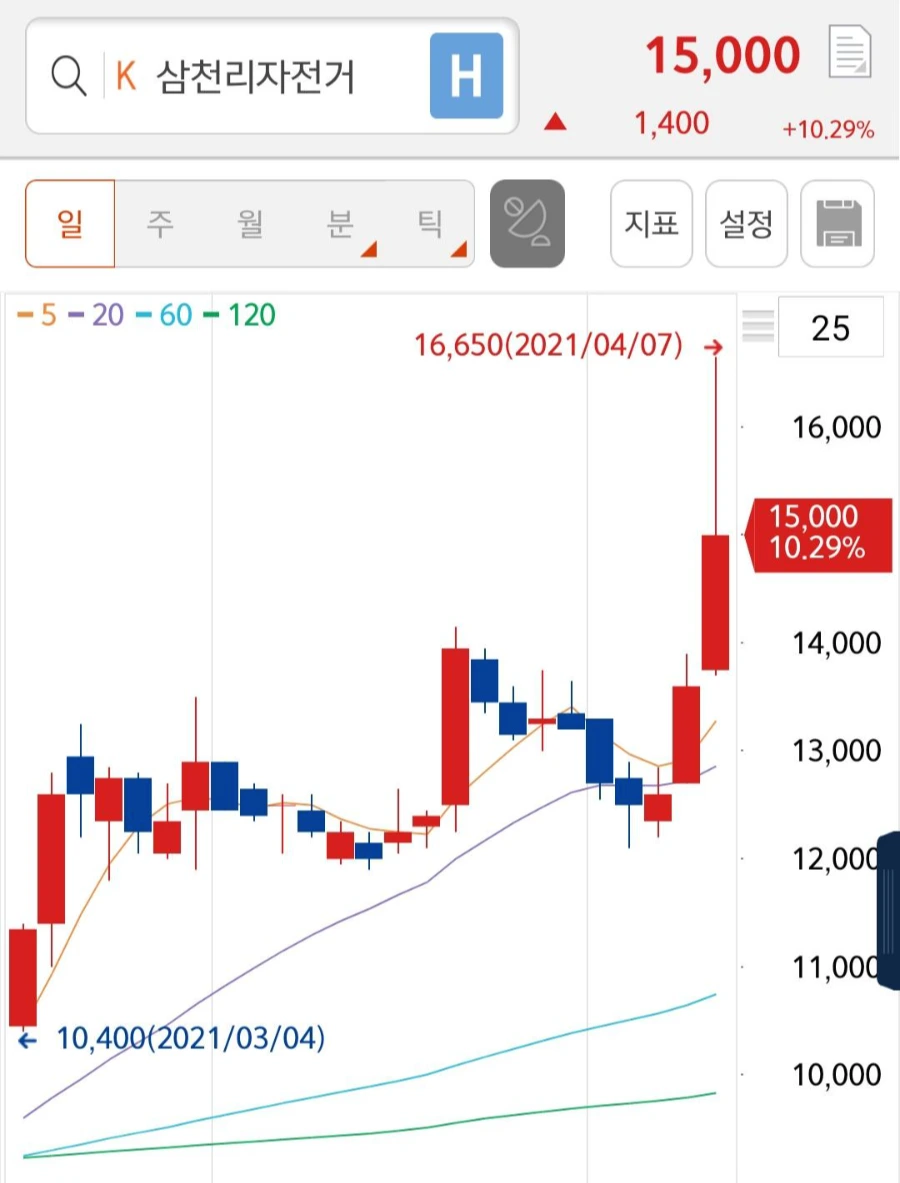Open the document note icon

850,54
